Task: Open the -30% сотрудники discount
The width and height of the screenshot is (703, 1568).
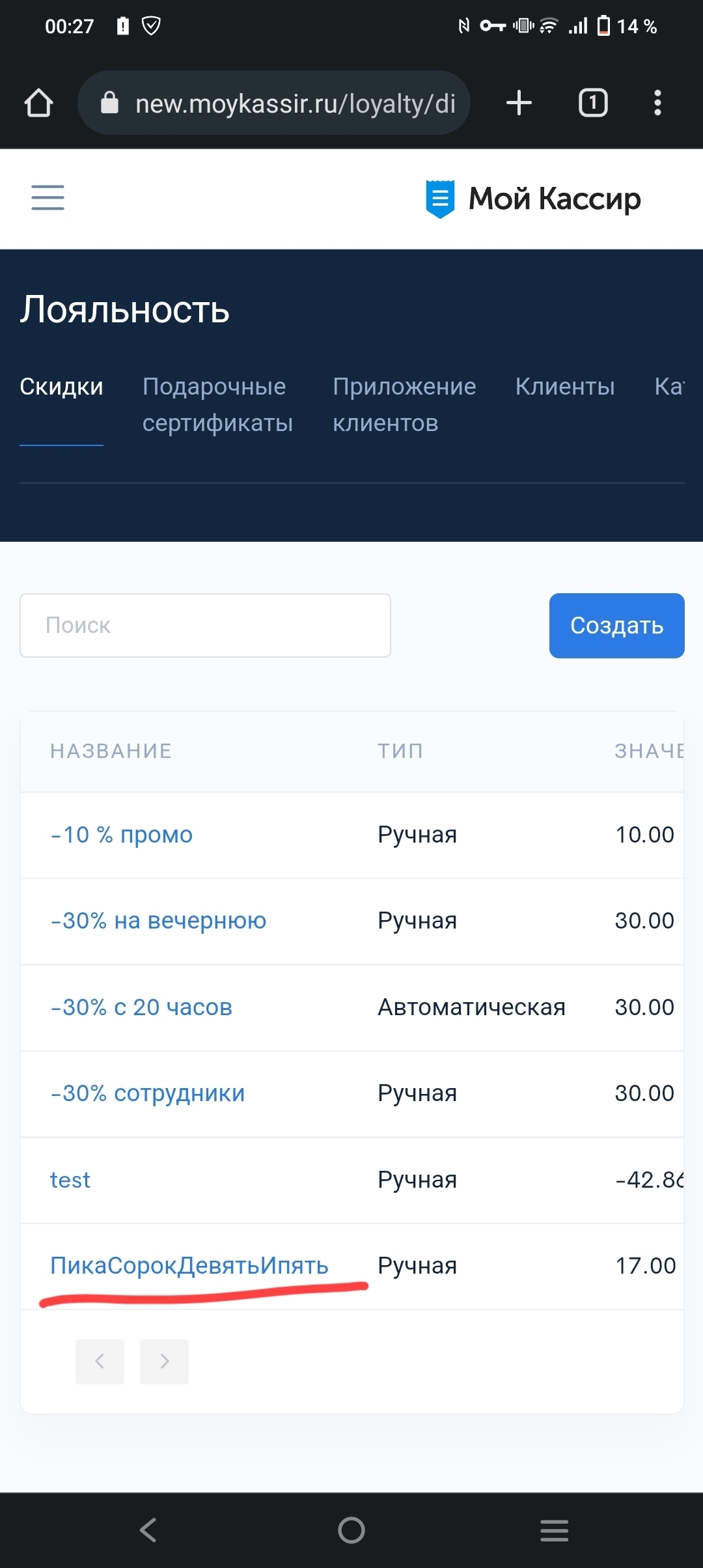Action: pos(148,1093)
